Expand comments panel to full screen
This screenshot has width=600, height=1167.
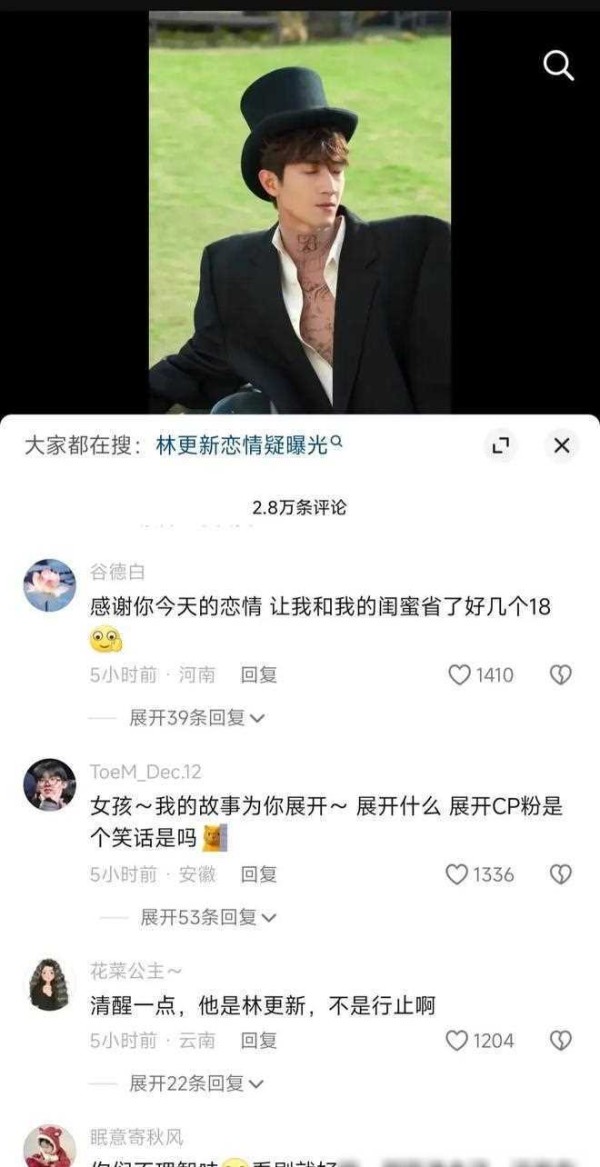tap(501, 446)
